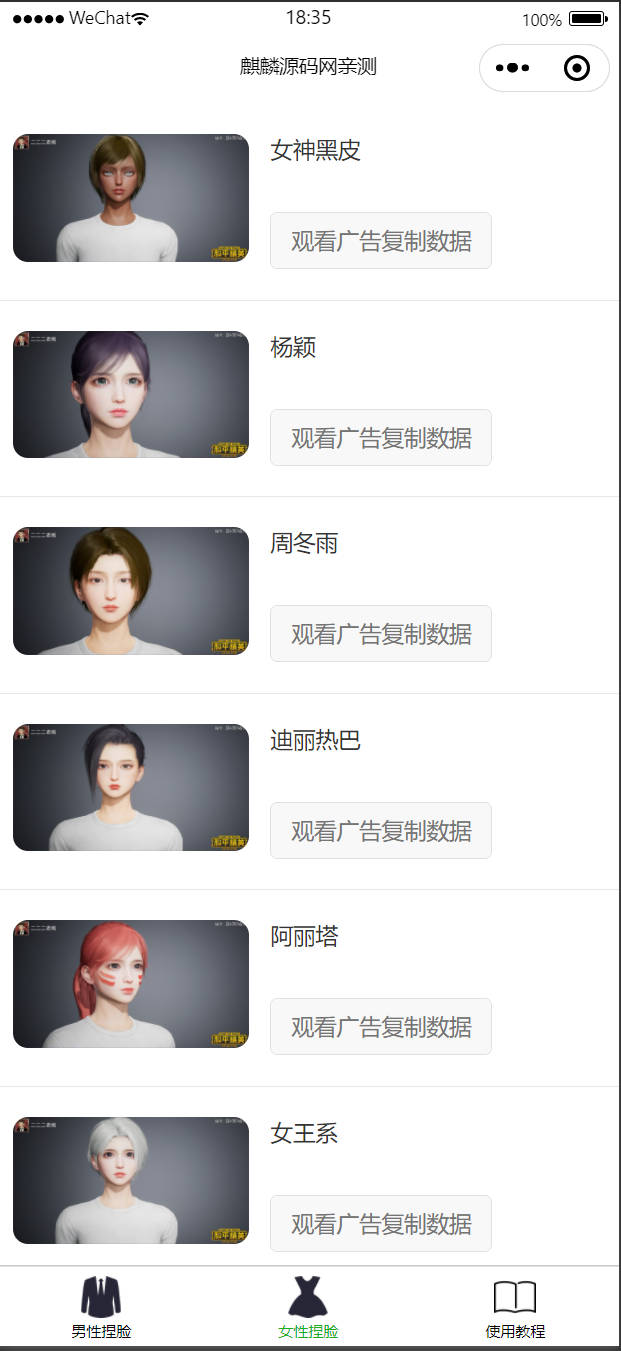Image resolution: width=621 pixels, height=1351 pixels.
Task: Tap 观看广告复制数据 for 杨颖
Action: coord(381,438)
